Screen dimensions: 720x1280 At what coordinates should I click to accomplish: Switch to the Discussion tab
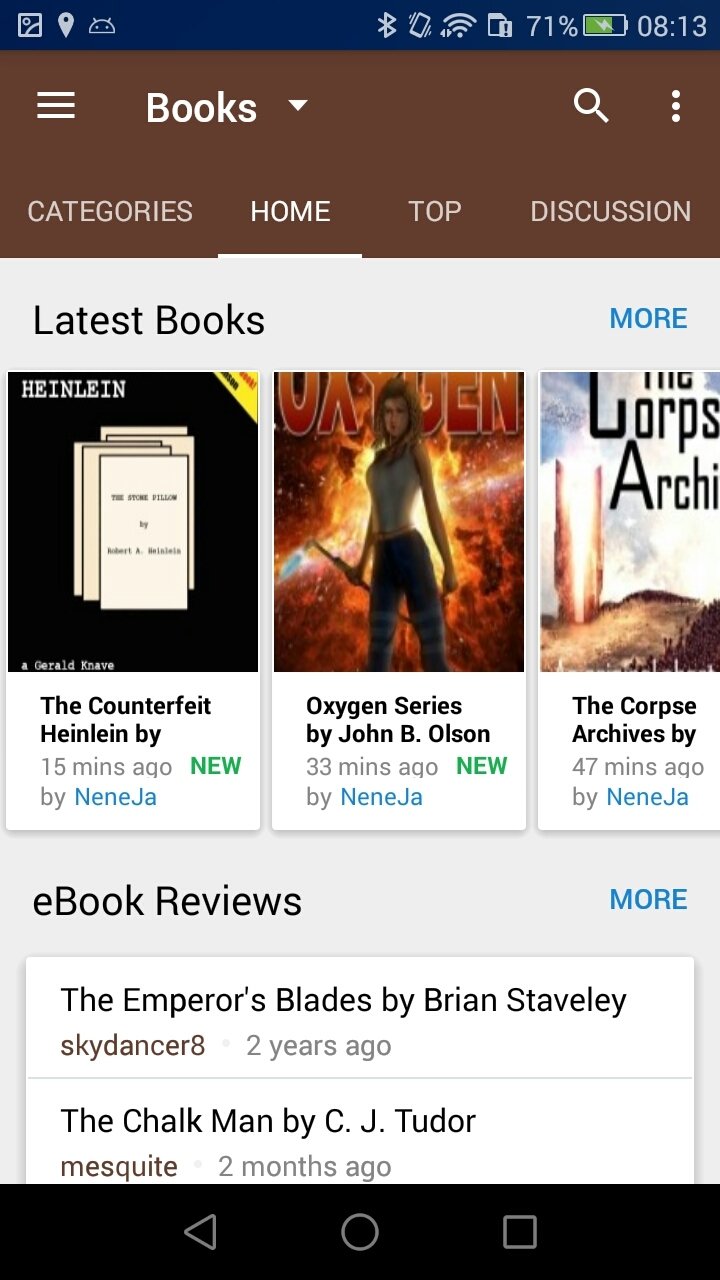coord(611,211)
